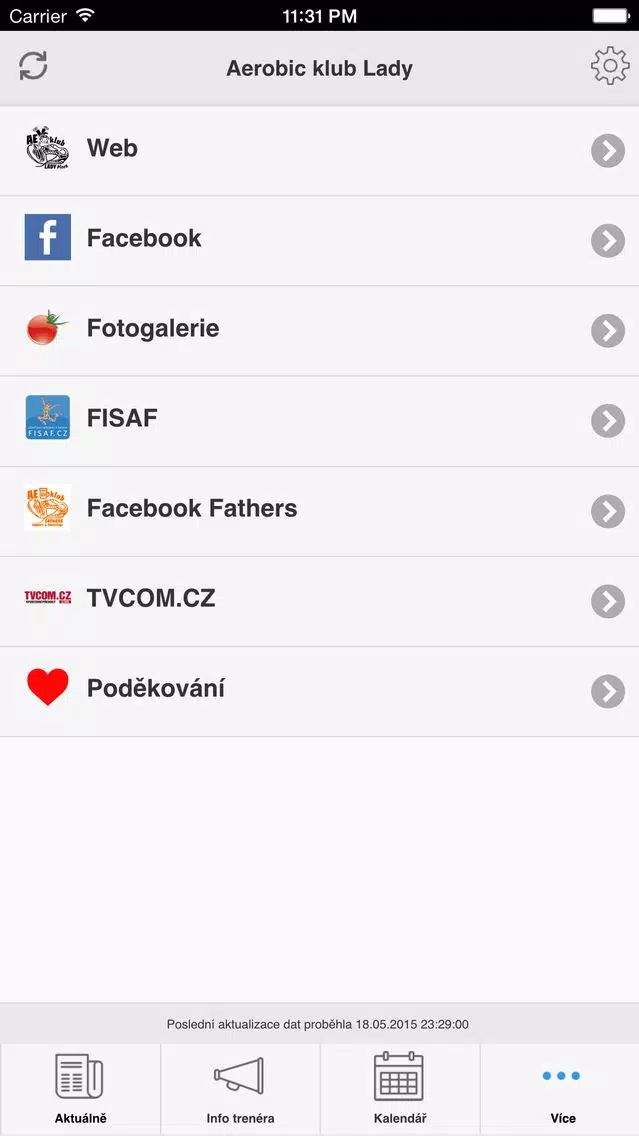Screen dimensions: 639x1136
Task: Switch to the Kalendář tab
Action: [x=400, y=1089]
